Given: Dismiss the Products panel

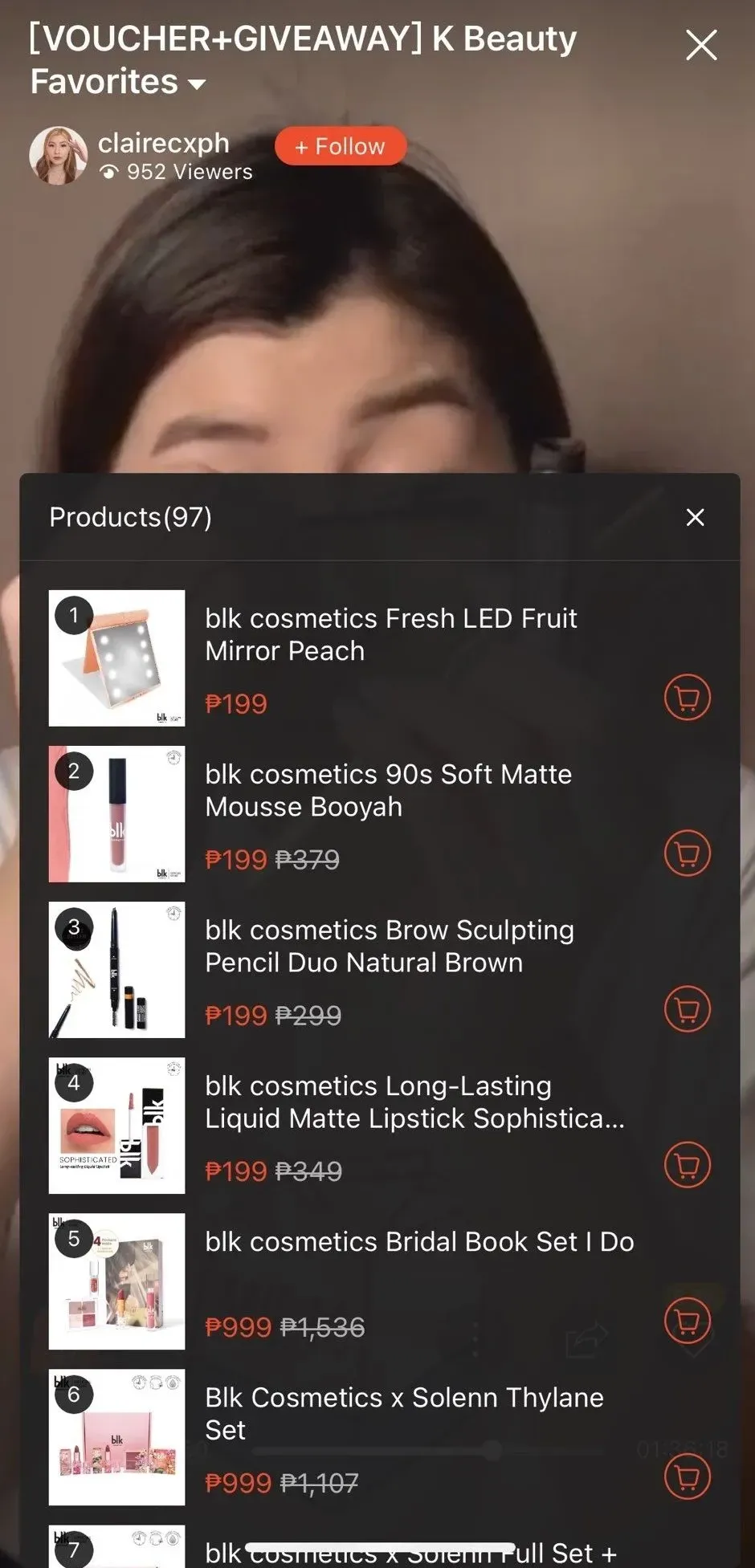Looking at the screenshot, I should pos(695,517).
